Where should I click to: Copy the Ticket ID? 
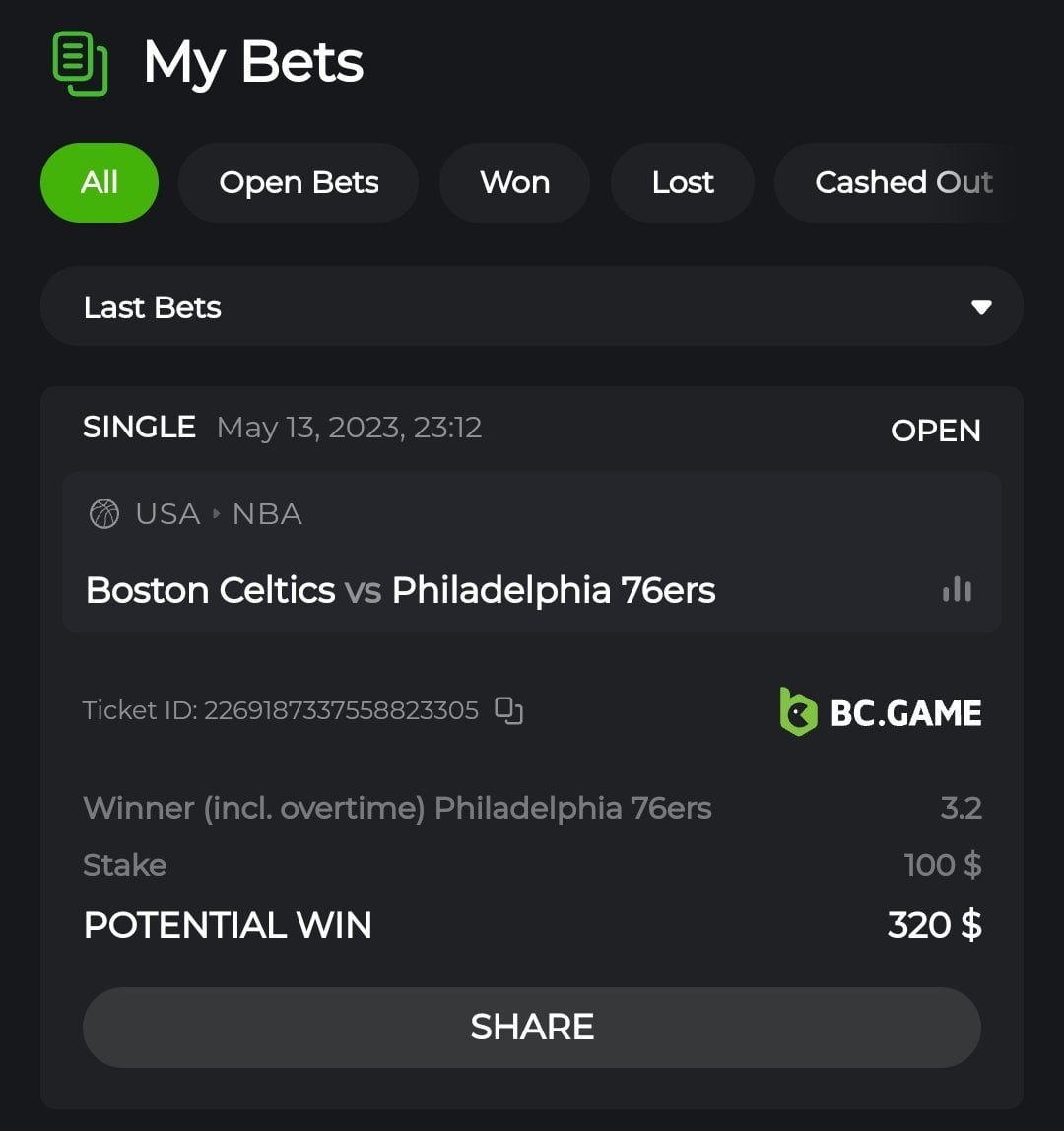coord(508,710)
